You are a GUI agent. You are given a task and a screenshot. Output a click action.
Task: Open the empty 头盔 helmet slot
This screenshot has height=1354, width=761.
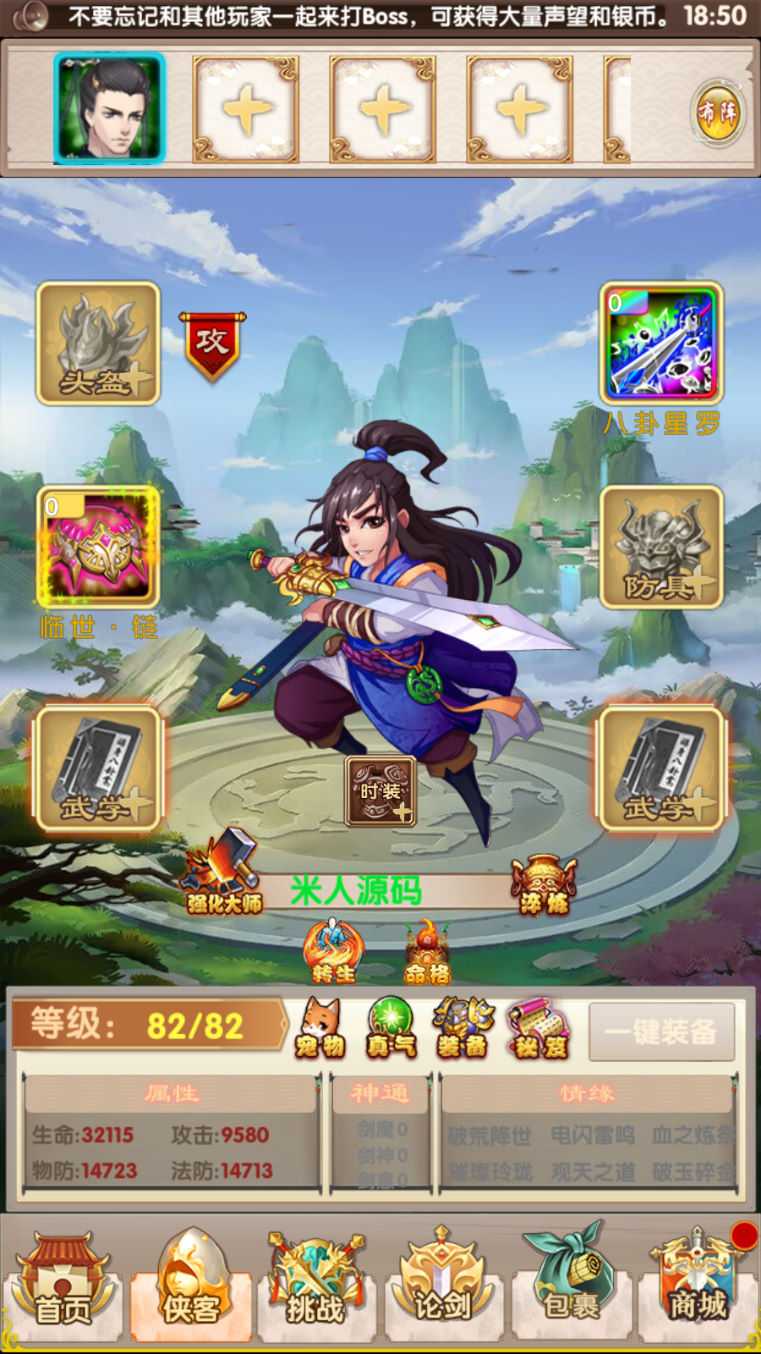pyautogui.click(x=98, y=343)
